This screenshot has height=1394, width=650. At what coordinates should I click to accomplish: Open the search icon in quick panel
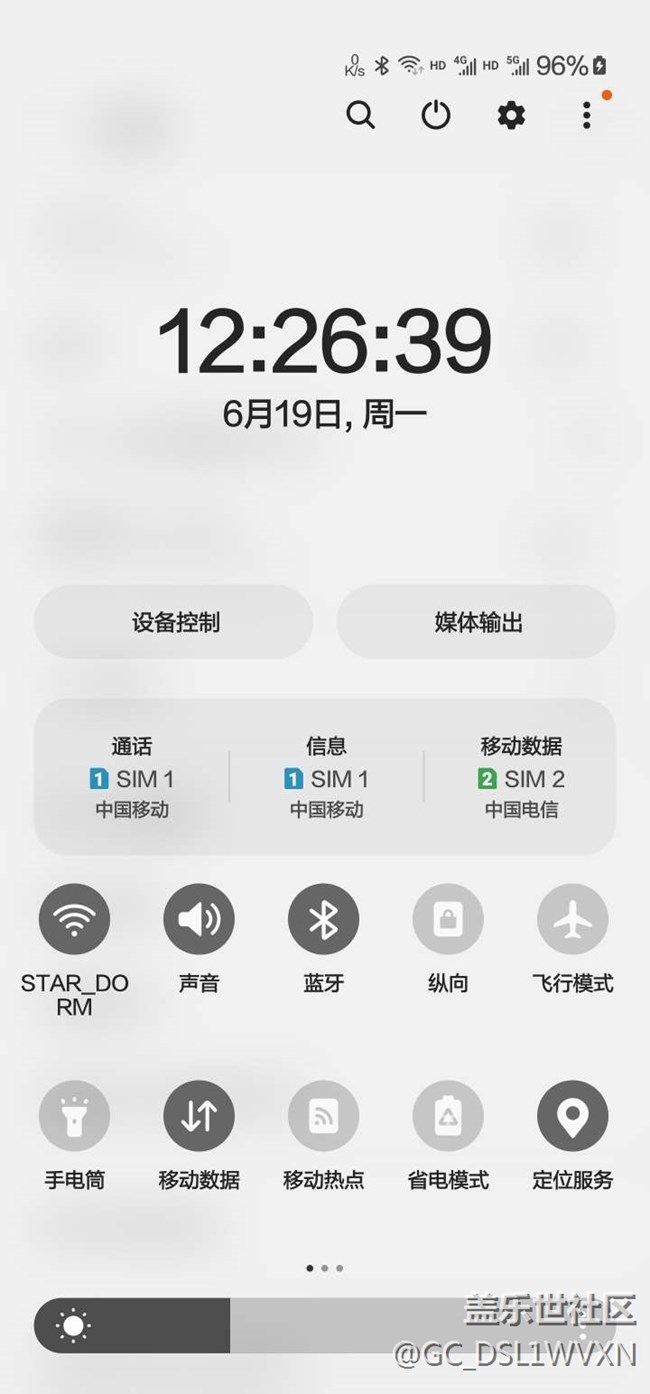click(x=361, y=115)
